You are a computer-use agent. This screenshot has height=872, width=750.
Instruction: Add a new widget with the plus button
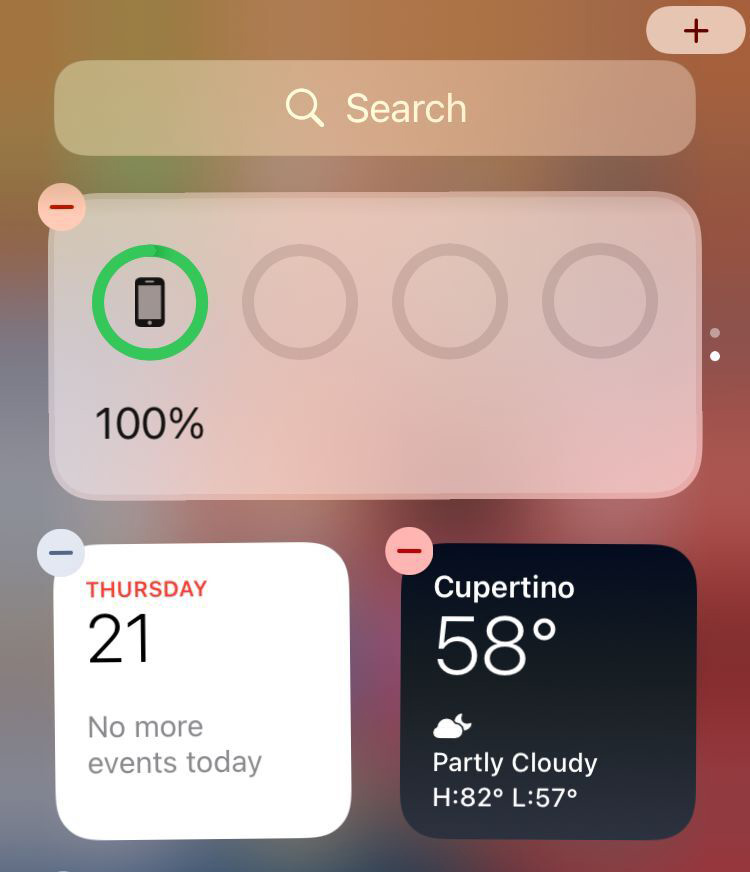[x=696, y=30]
